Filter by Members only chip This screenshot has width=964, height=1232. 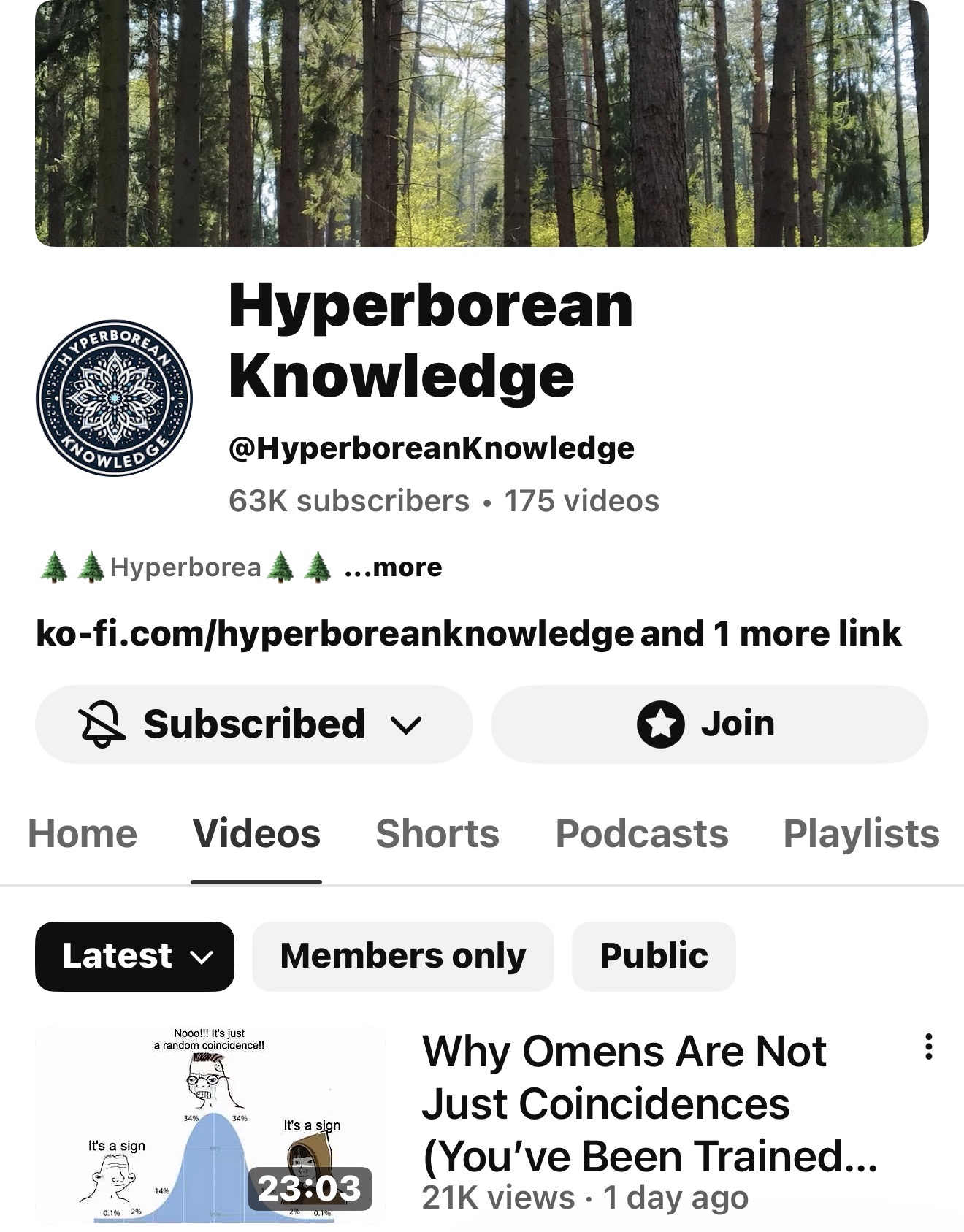point(402,956)
